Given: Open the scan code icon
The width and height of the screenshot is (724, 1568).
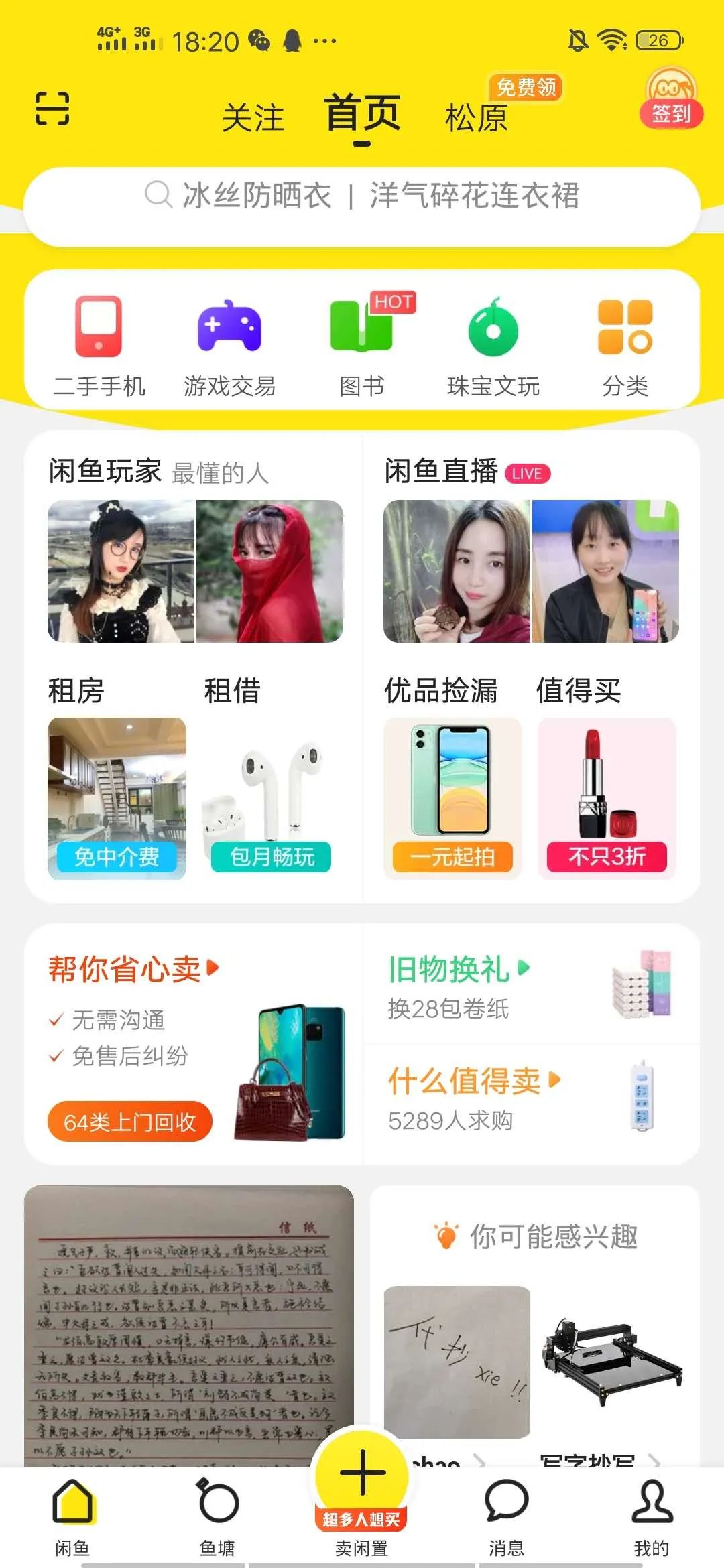Looking at the screenshot, I should [52, 109].
